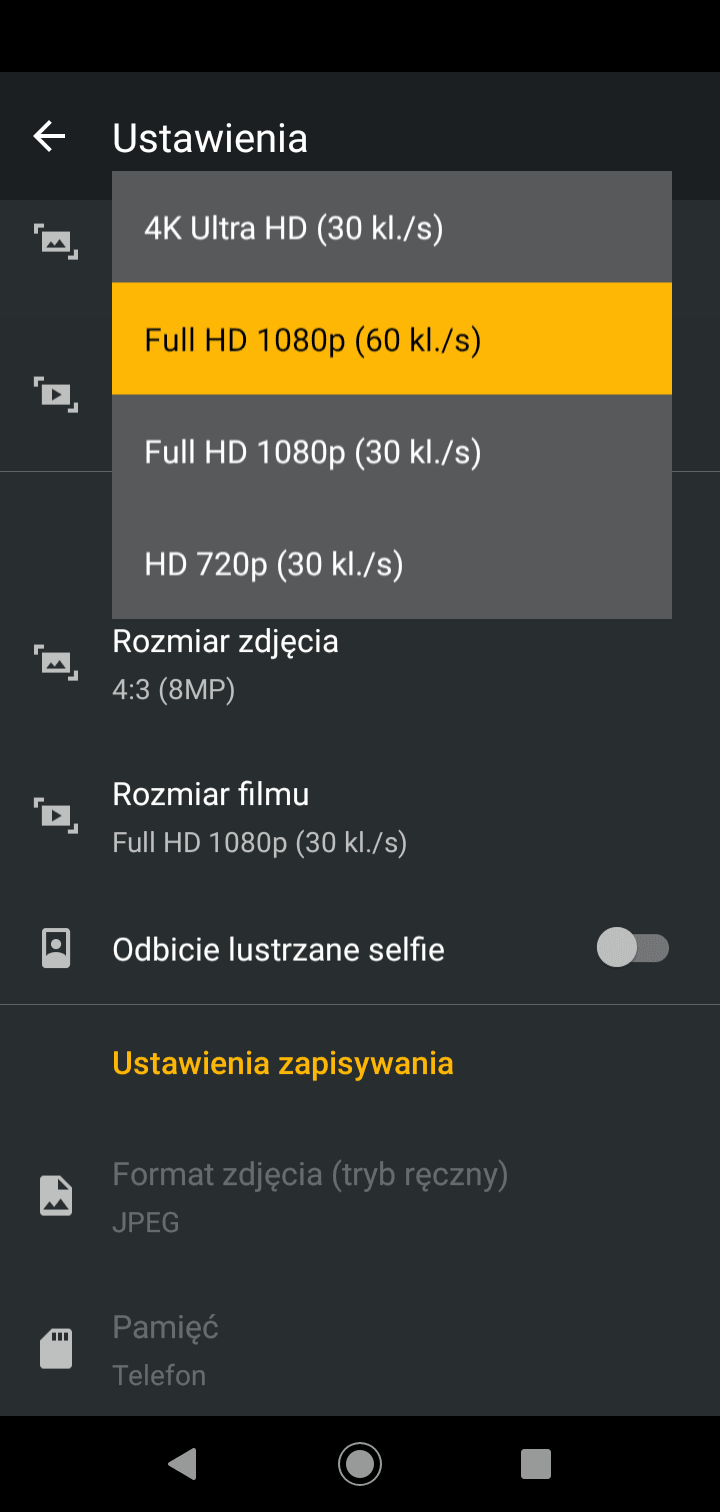This screenshot has height=1512, width=720.
Task: Select HD 720p (30 kl./s)
Action: 392,563
